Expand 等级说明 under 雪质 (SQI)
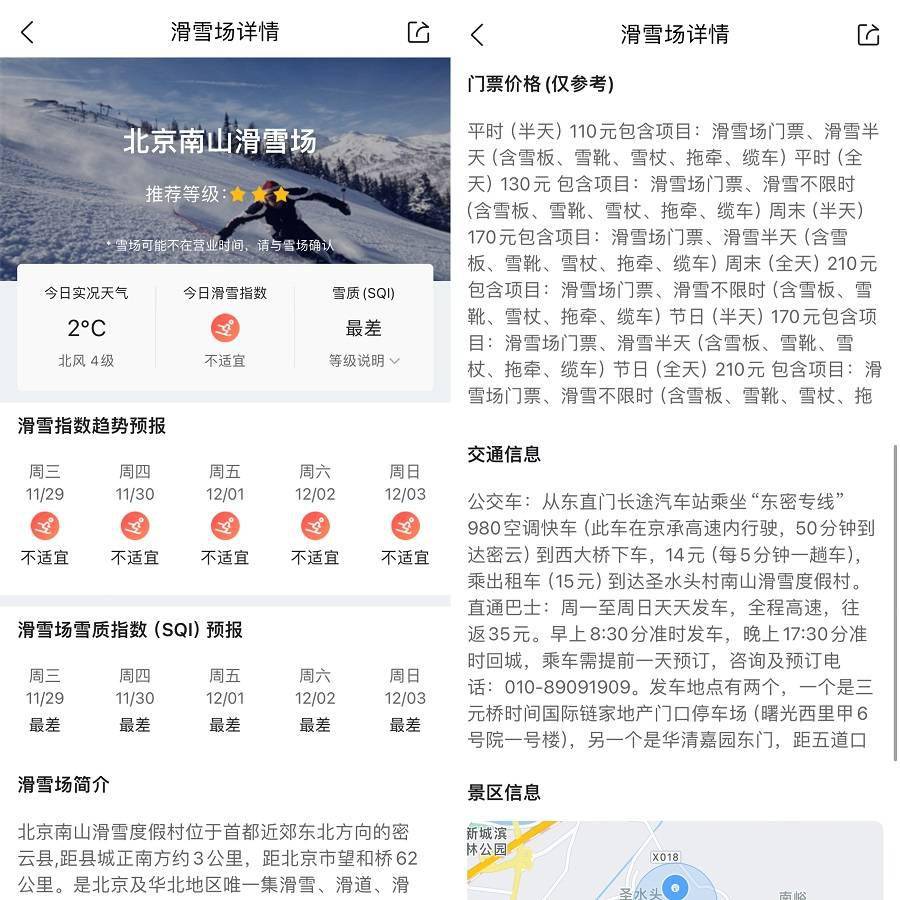This screenshot has height=900, width=900. tap(364, 361)
